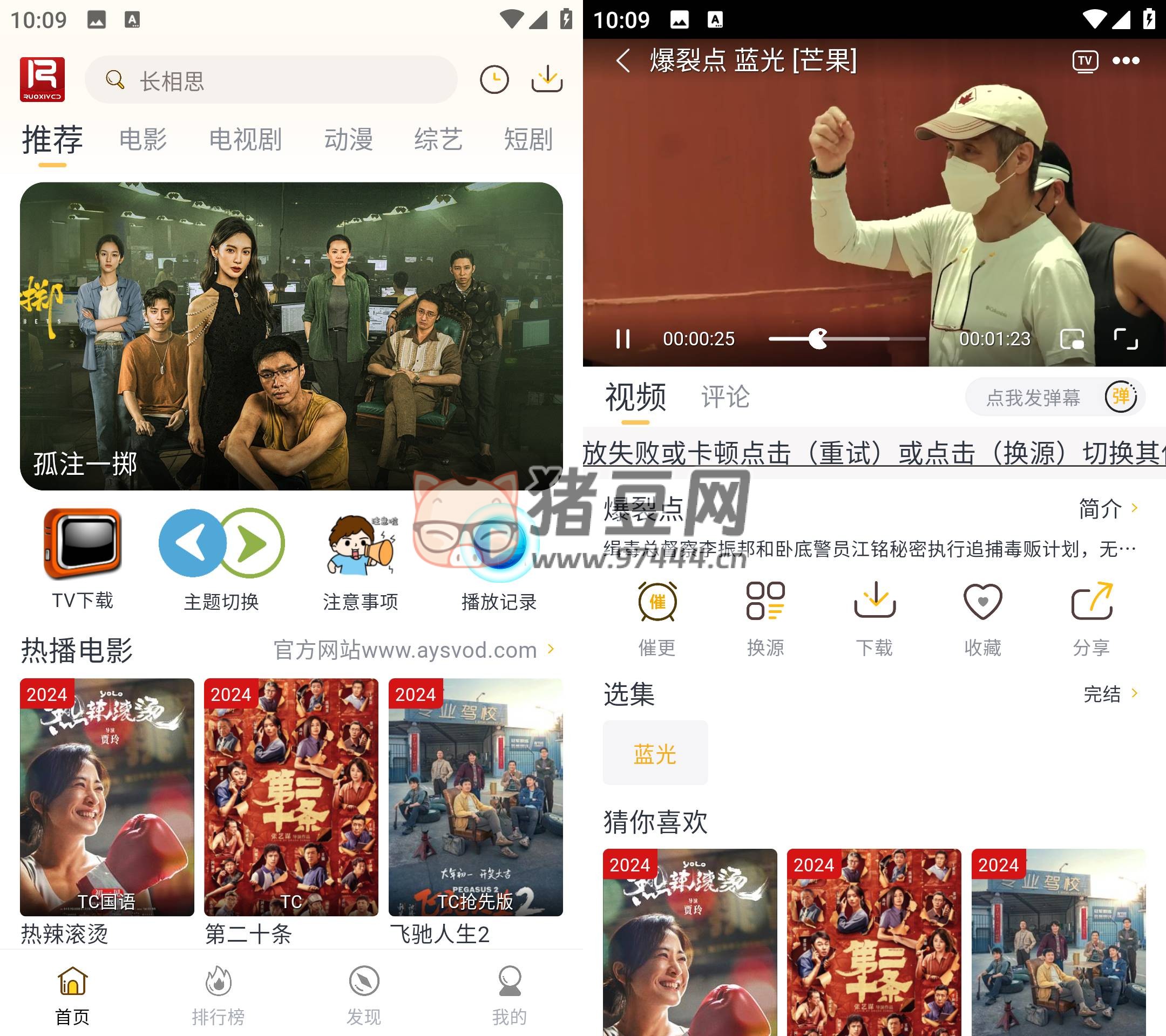Switch to the 动漫 tab

click(348, 140)
